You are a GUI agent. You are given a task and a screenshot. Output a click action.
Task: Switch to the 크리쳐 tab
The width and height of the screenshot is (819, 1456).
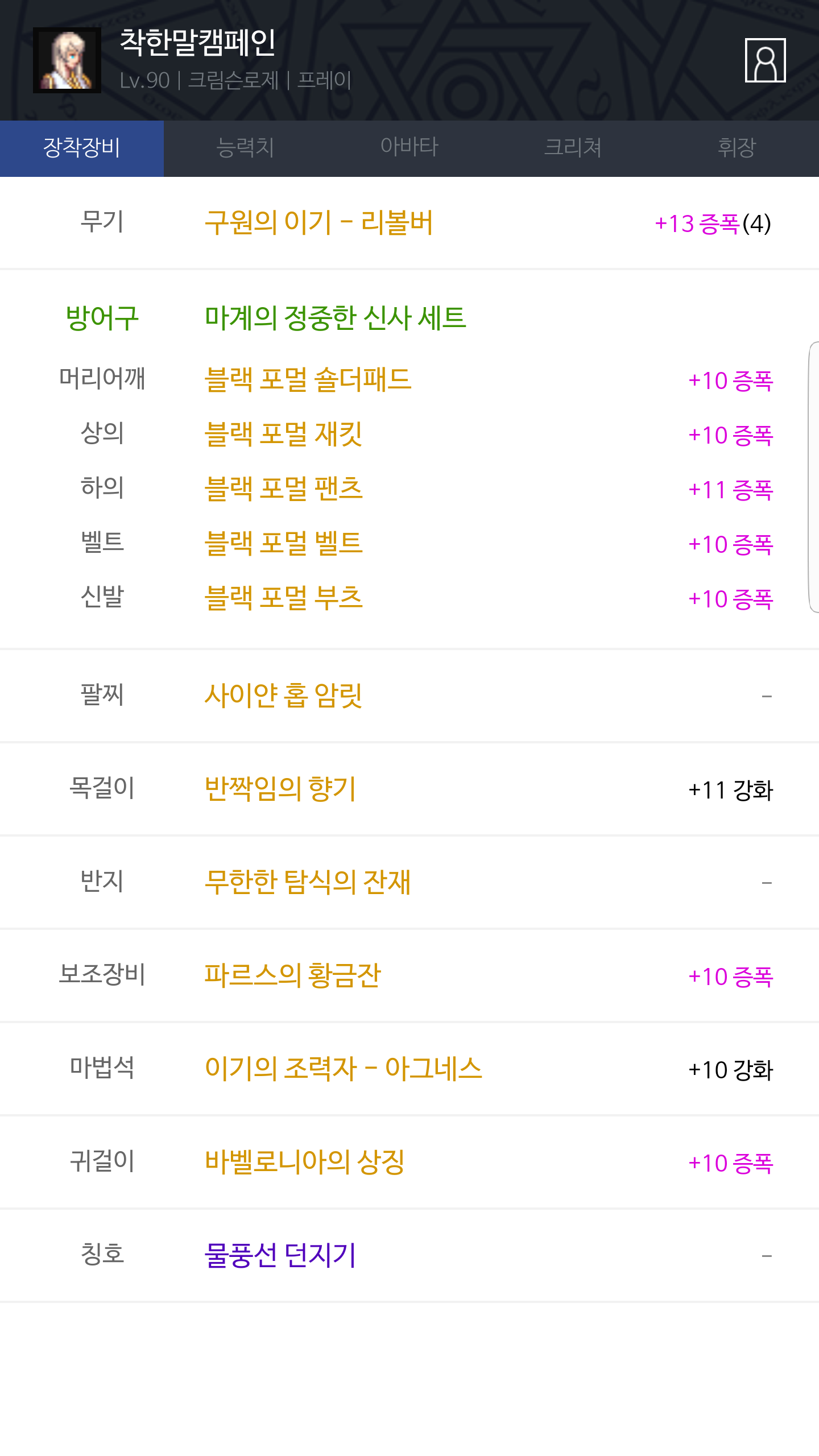point(573,148)
